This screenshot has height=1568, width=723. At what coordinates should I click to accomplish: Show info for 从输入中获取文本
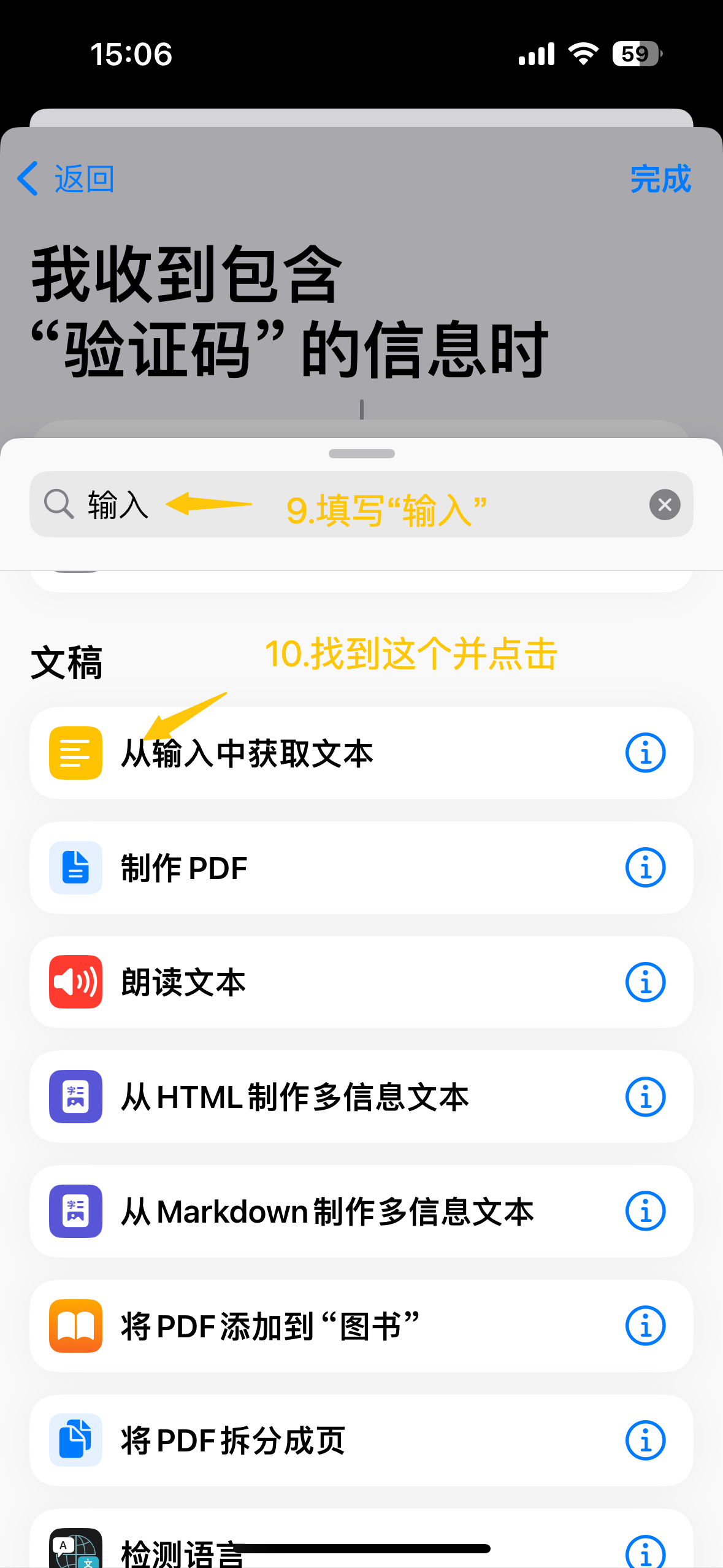645,753
